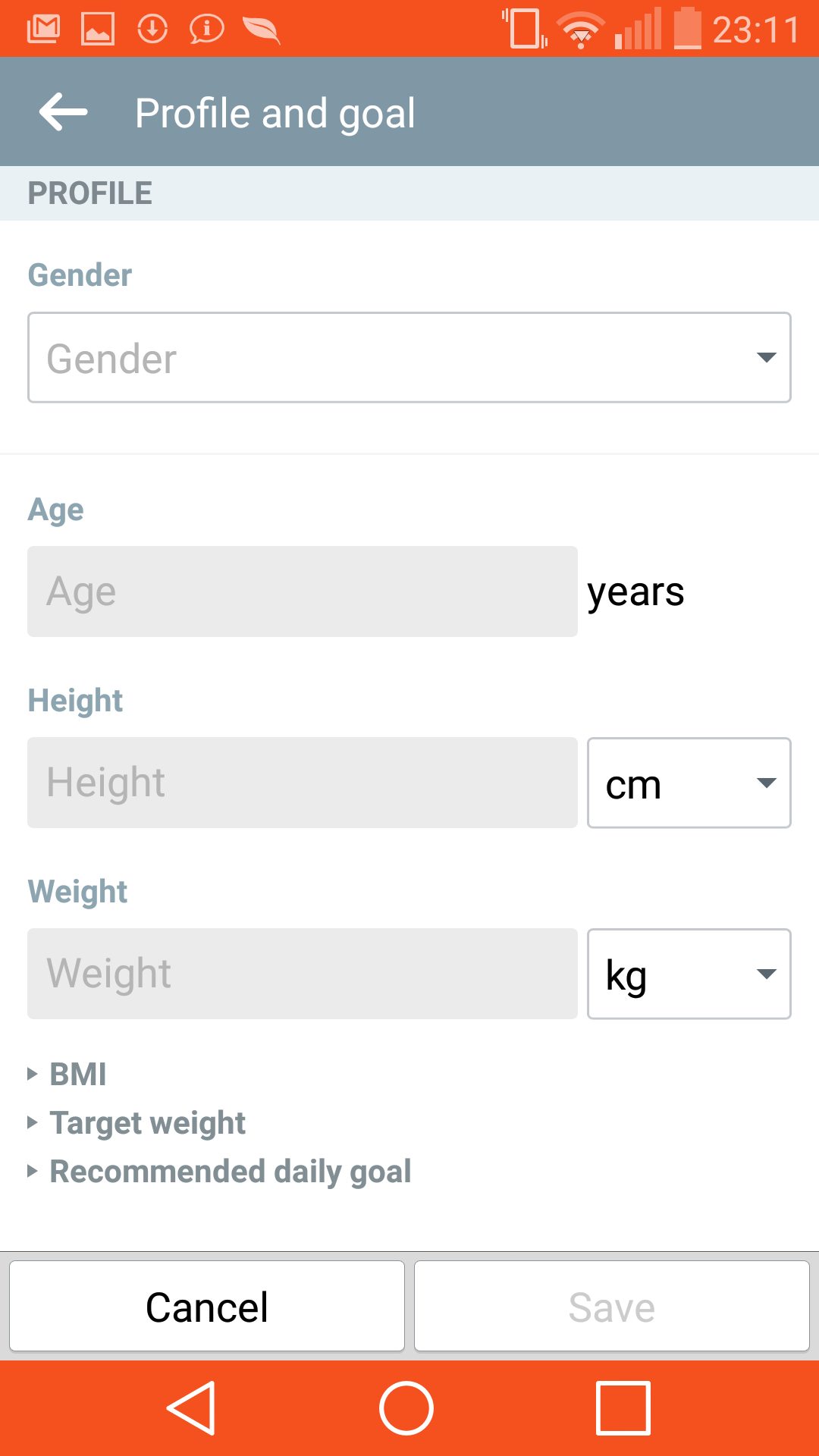Open the kg weight unit dropdown
Image resolution: width=819 pixels, height=1456 pixels.
pyautogui.click(x=689, y=974)
